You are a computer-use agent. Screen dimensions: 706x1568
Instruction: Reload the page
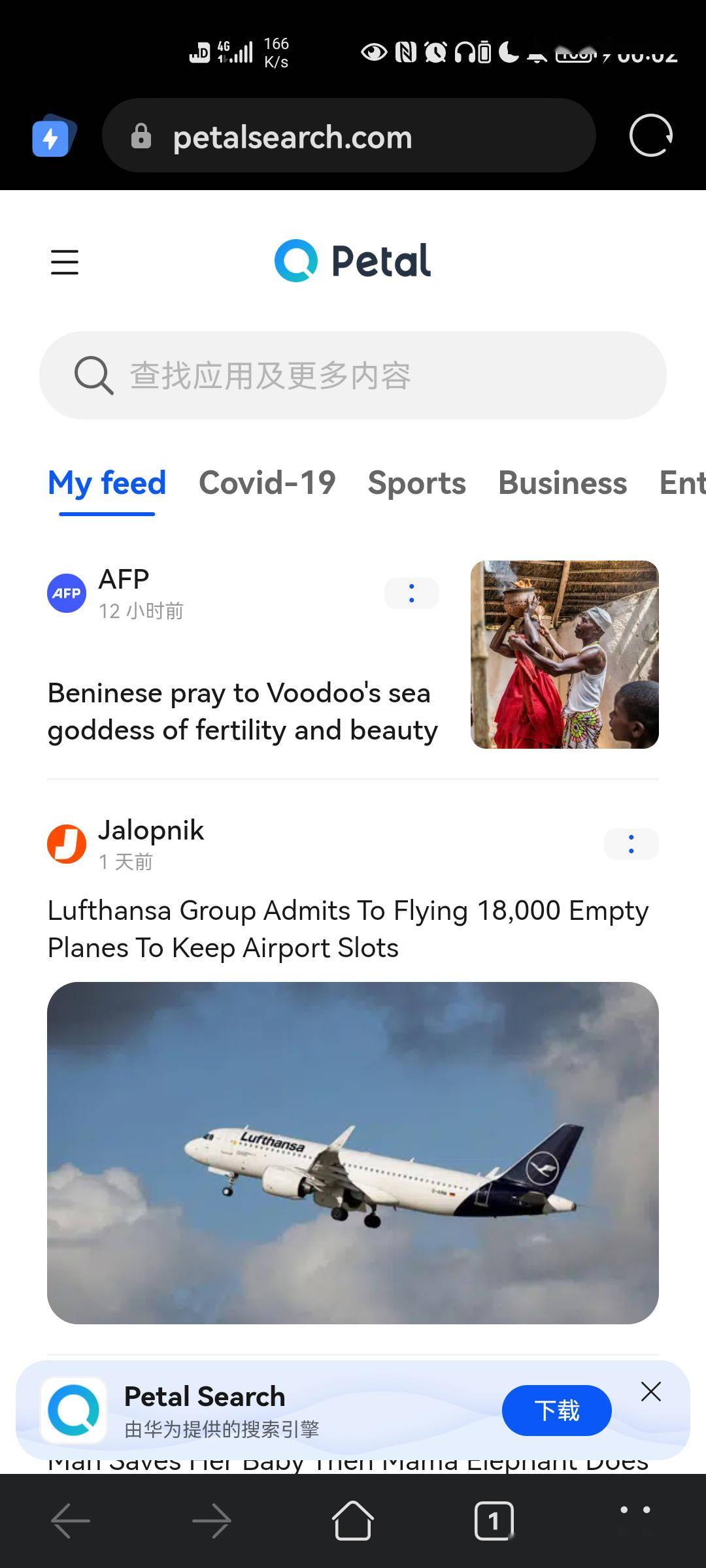[650, 136]
